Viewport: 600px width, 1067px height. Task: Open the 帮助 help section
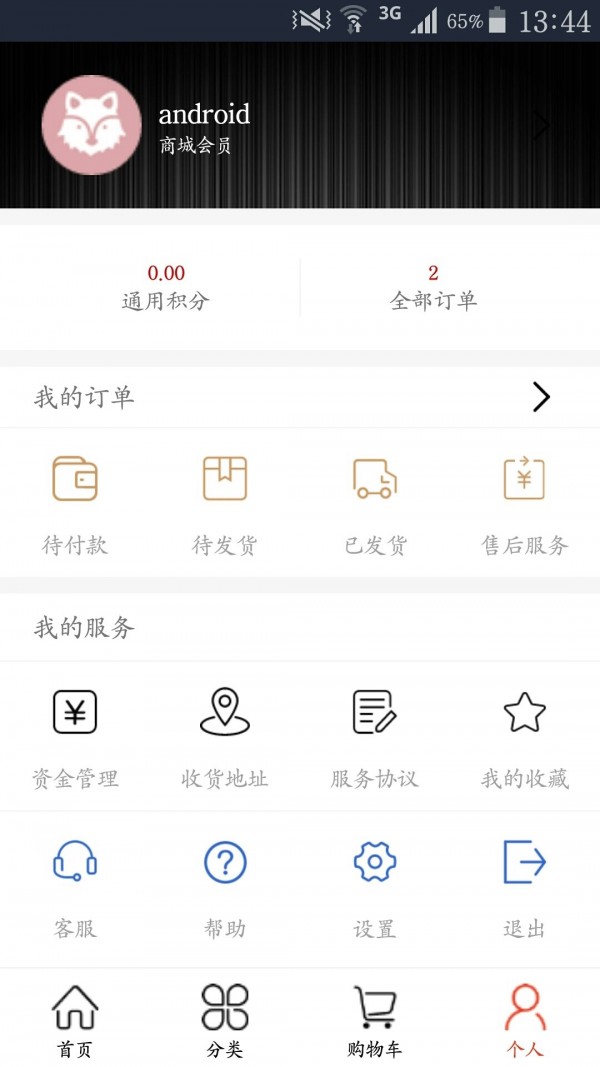[224, 889]
